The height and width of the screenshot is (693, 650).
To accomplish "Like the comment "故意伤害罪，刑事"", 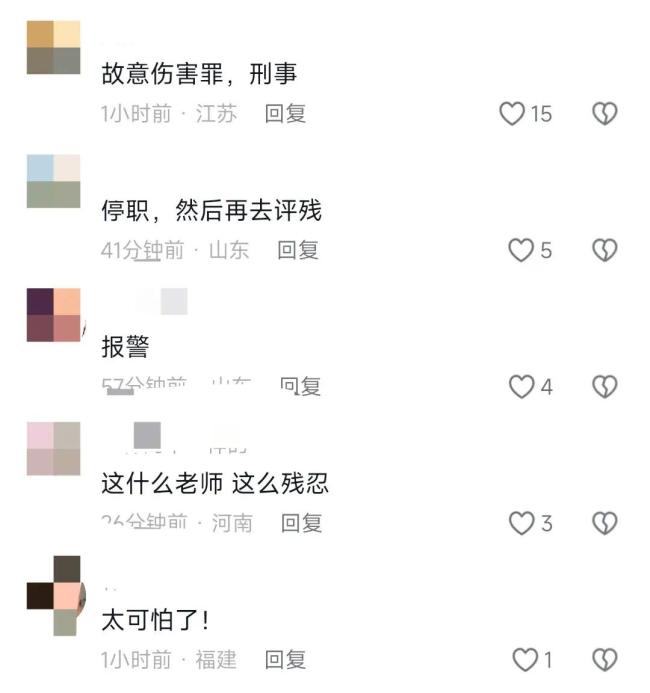I will [x=512, y=114].
